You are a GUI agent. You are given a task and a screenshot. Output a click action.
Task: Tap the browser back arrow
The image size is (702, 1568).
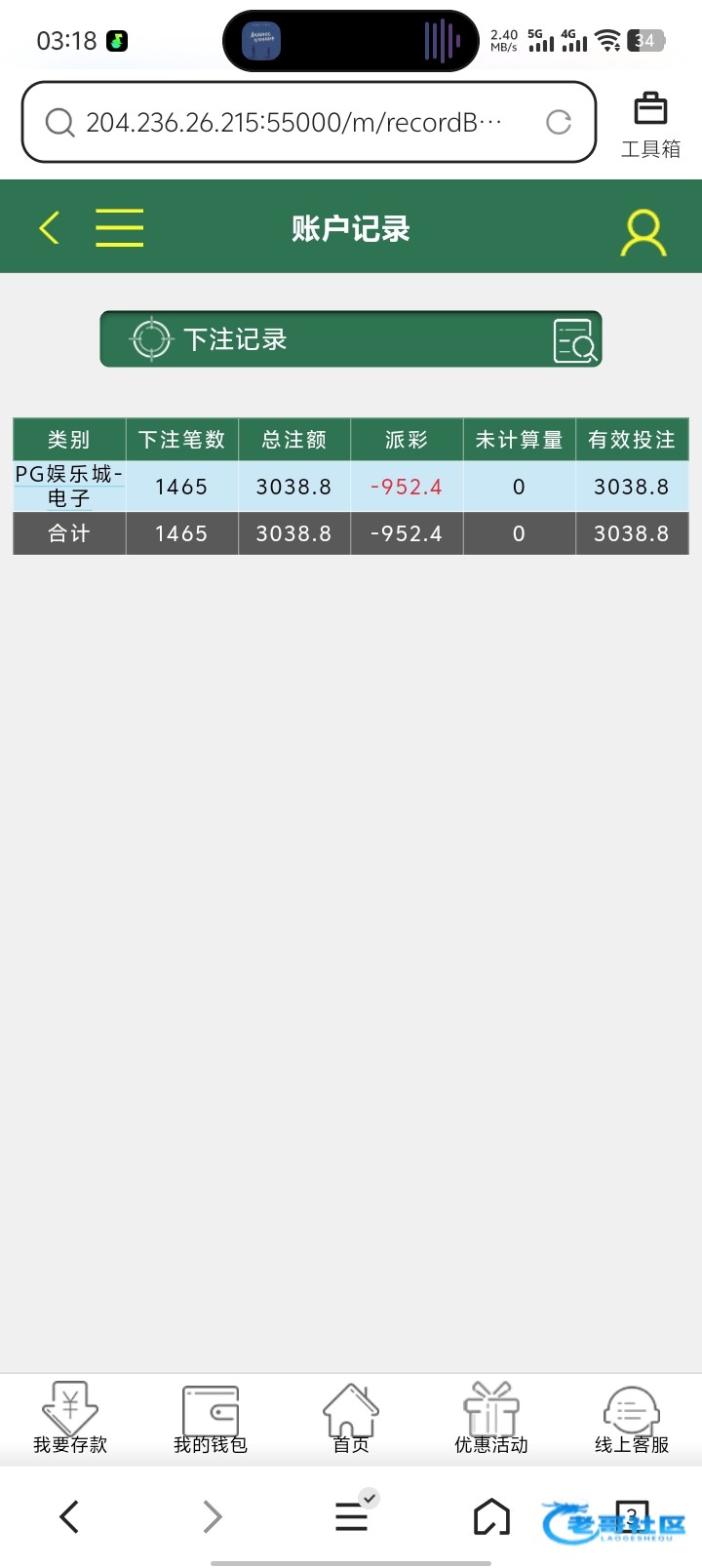coord(69,1516)
